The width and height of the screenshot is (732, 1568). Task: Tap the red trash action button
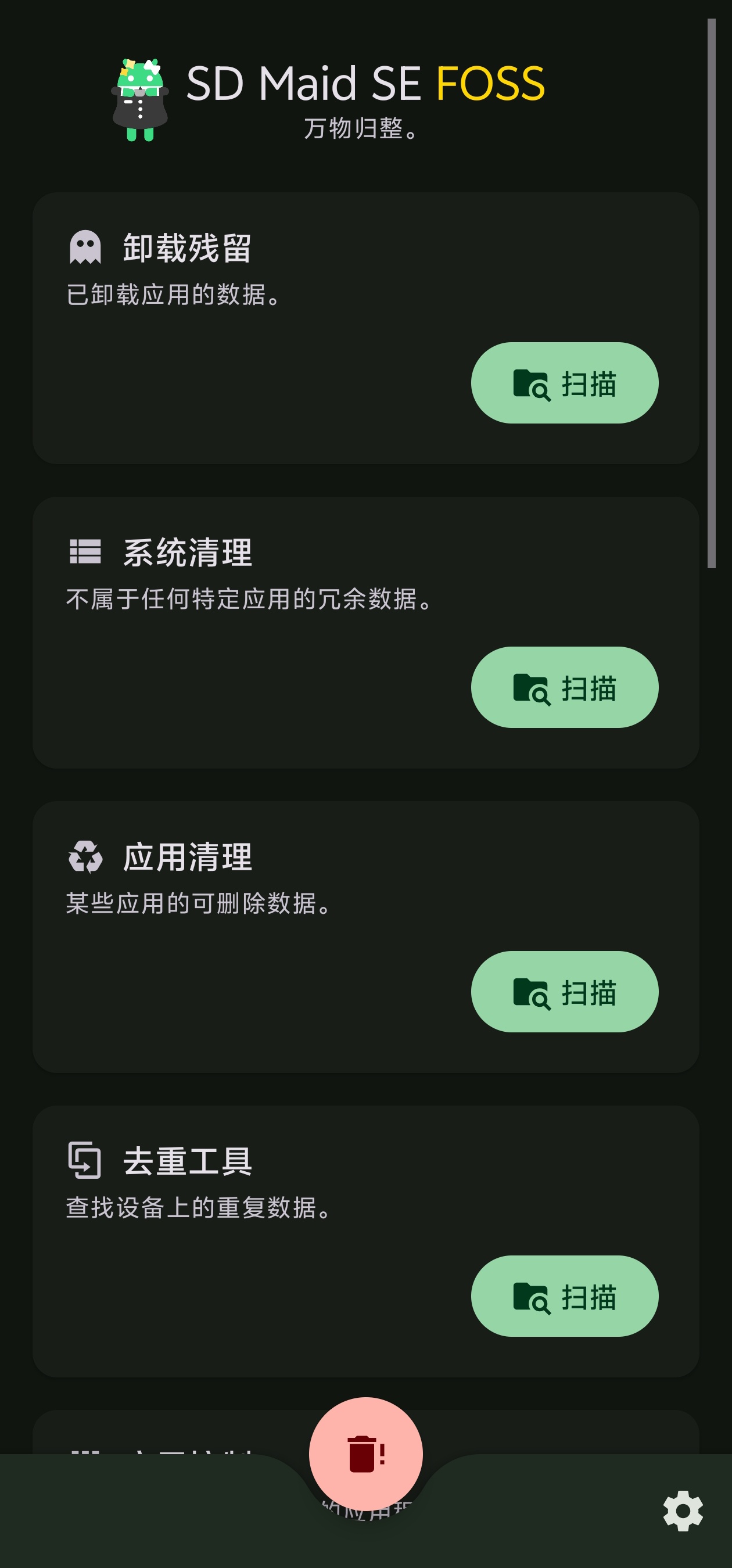365,1454
